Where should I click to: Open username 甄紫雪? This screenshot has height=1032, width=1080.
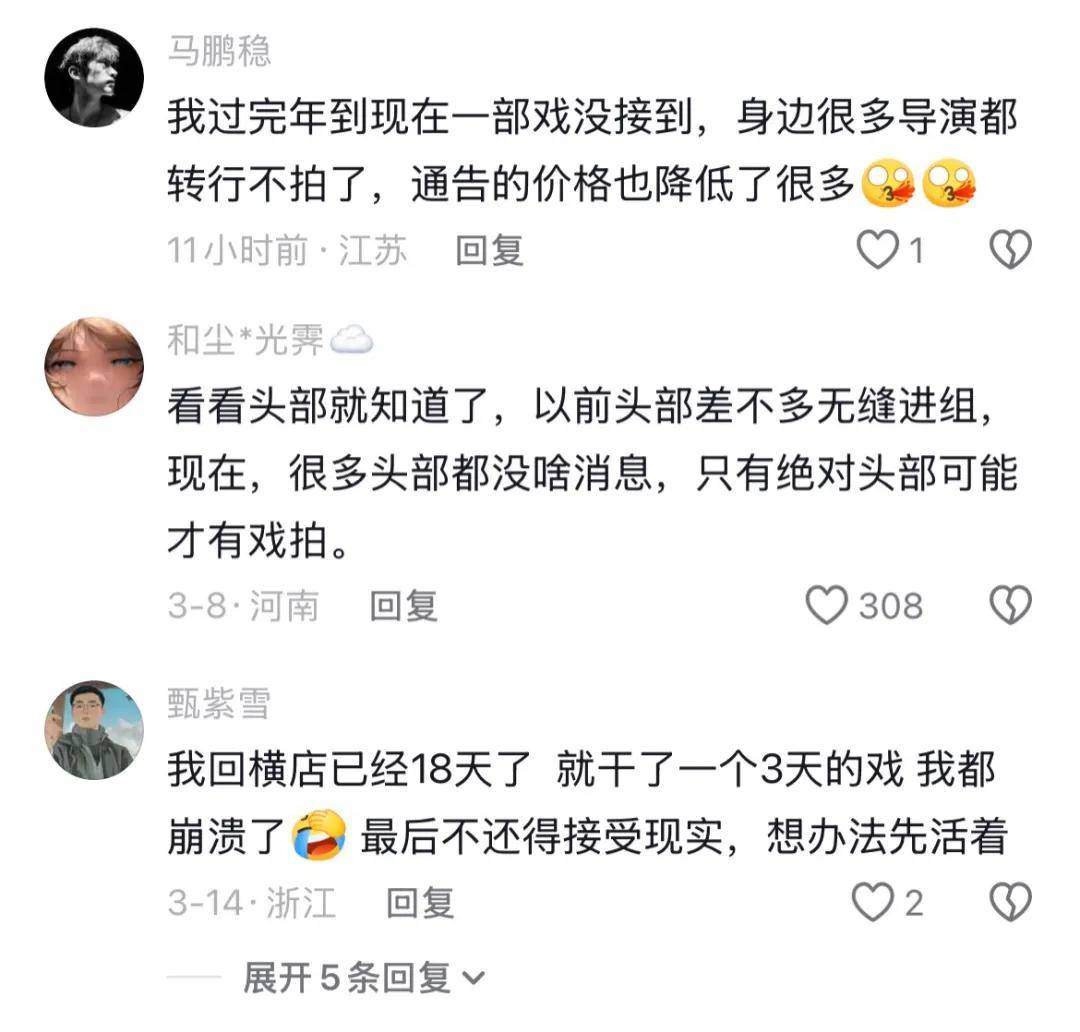pos(219,705)
